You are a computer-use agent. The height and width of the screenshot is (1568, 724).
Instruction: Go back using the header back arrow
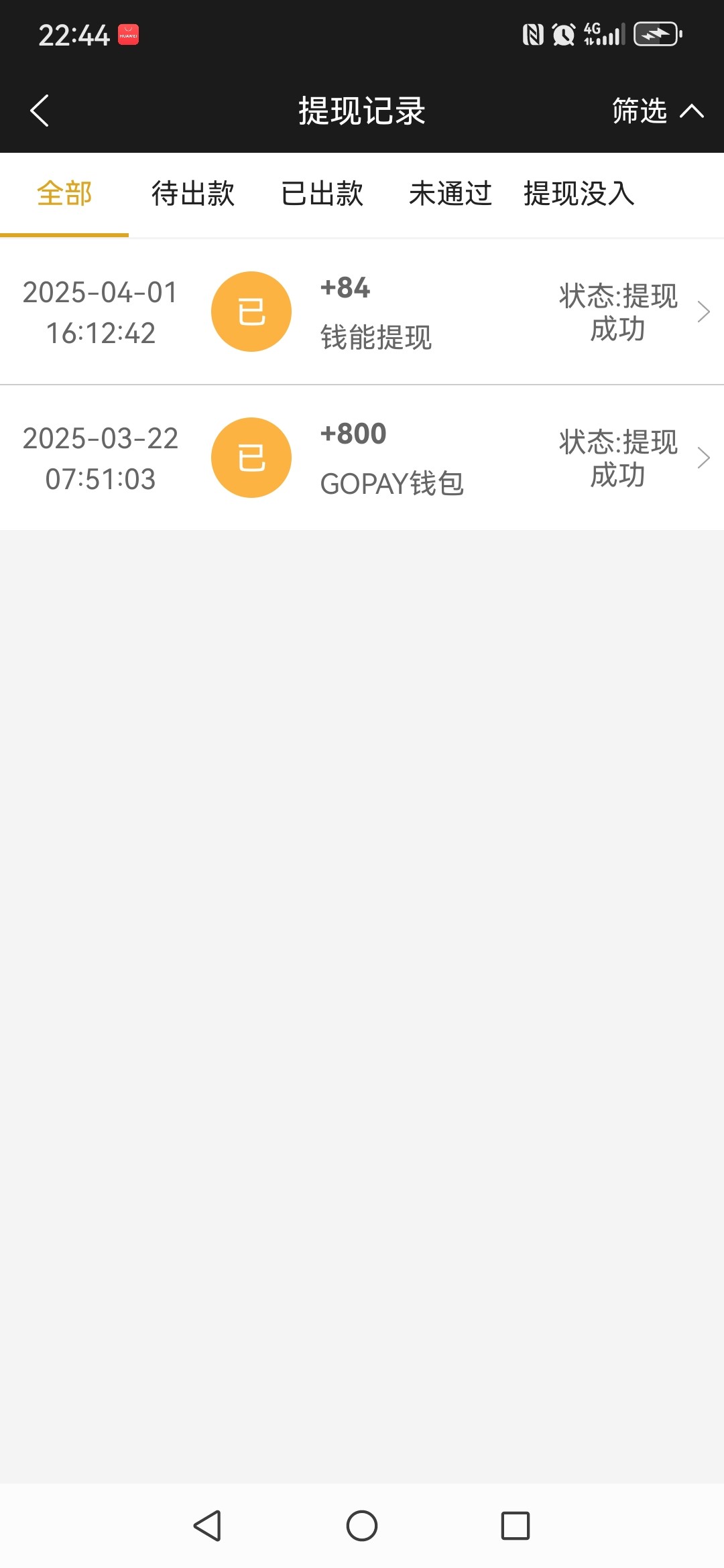(x=40, y=111)
